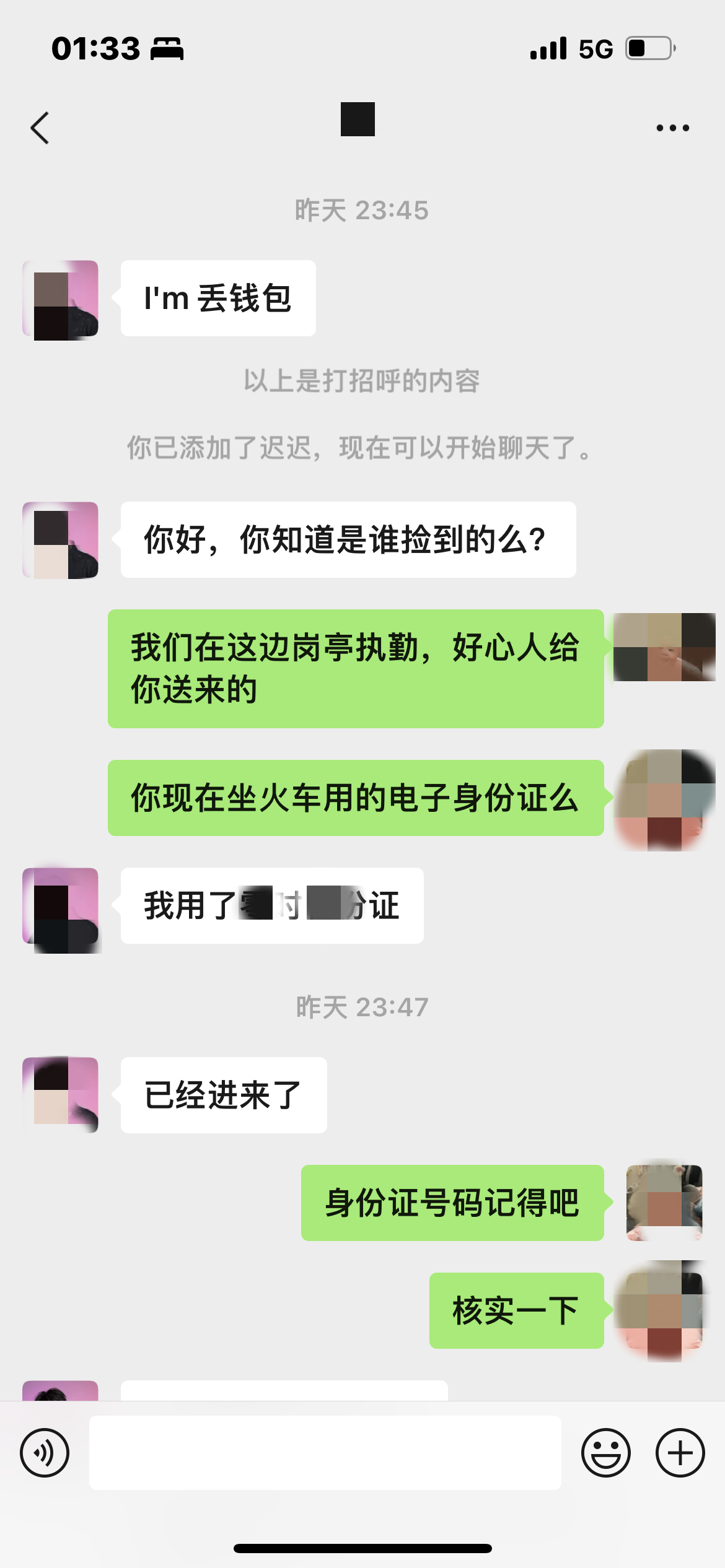Focus the message text field
This screenshot has height=1568, width=725.
325,1453
